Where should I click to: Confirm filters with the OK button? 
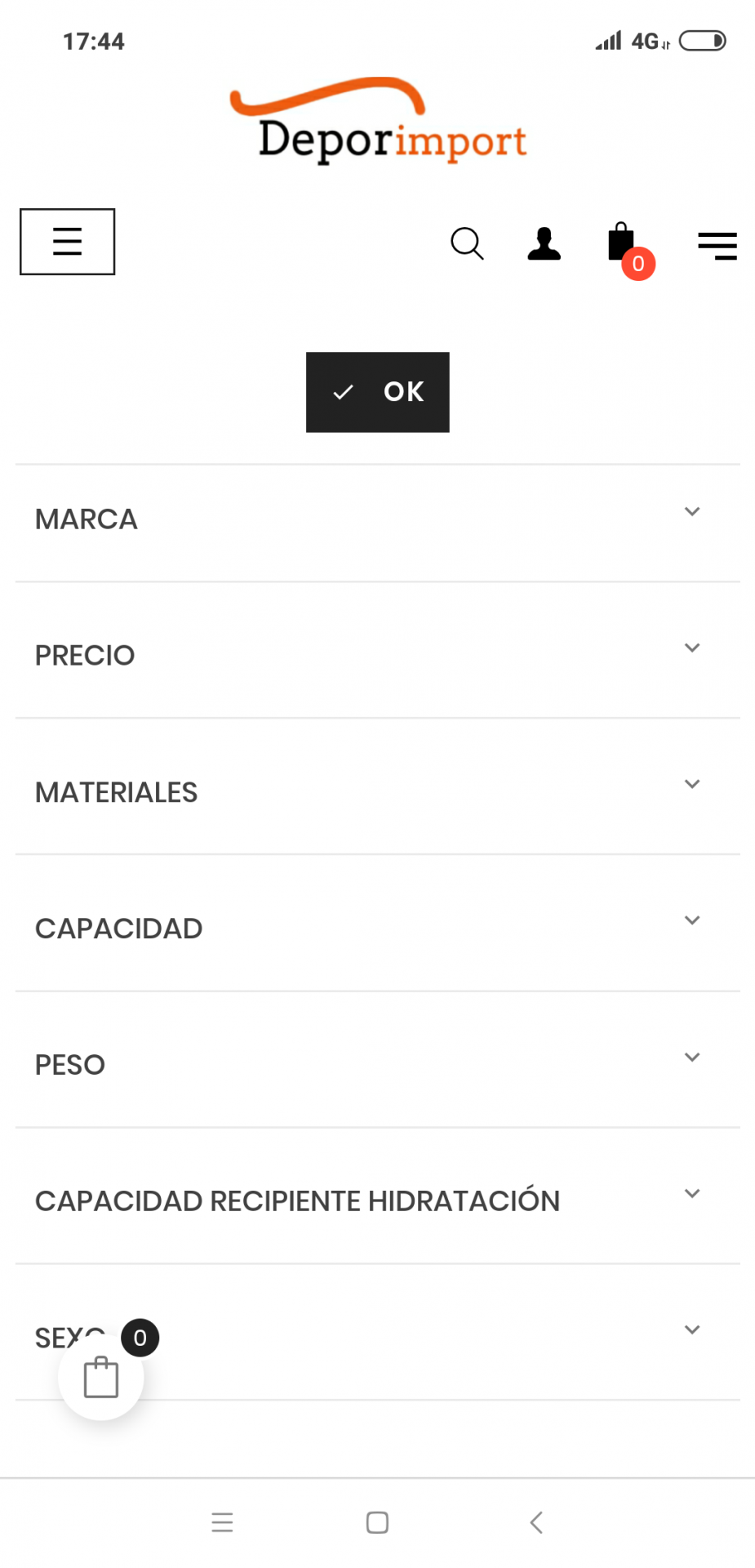(377, 392)
